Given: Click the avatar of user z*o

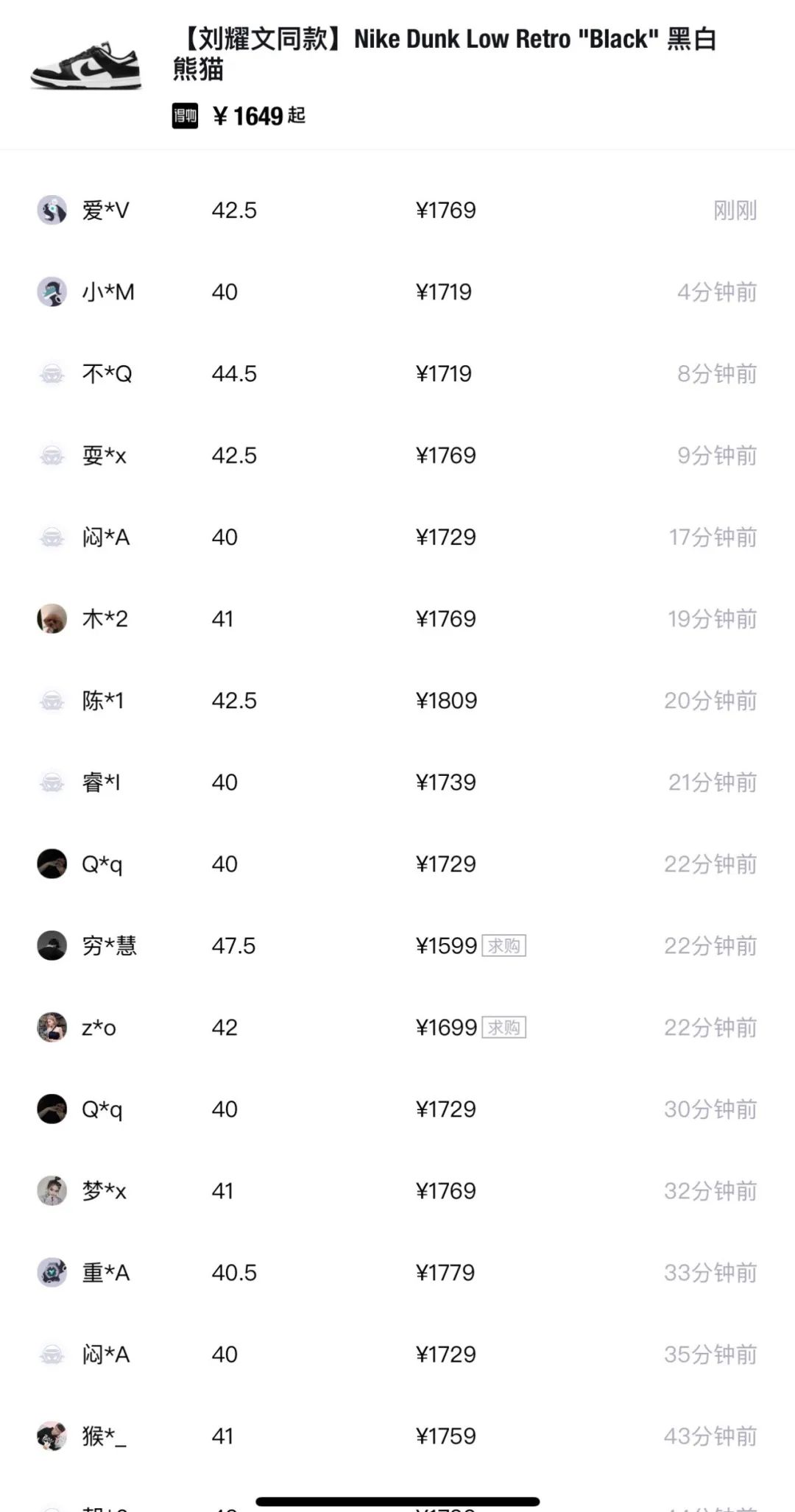Looking at the screenshot, I should click(52, 1028).
